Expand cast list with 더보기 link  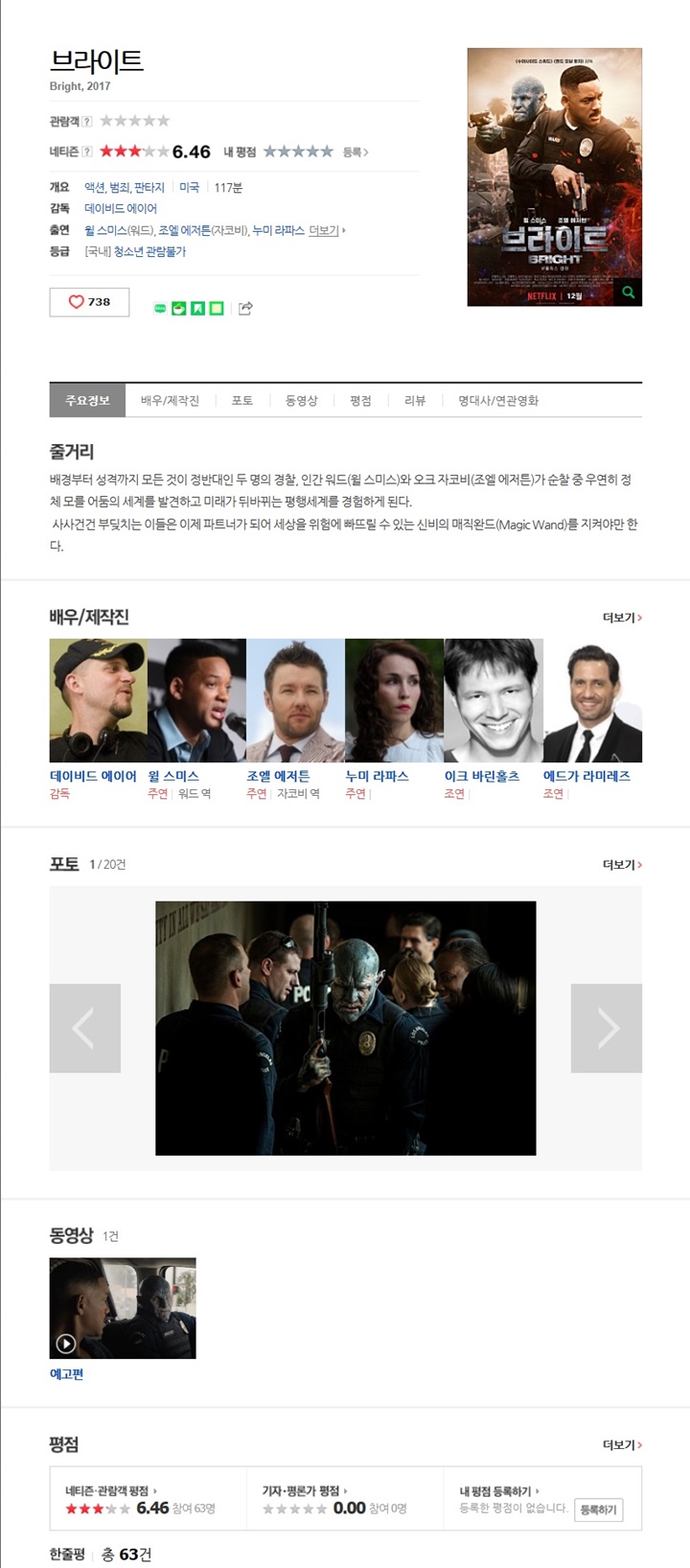pos(326,230)
